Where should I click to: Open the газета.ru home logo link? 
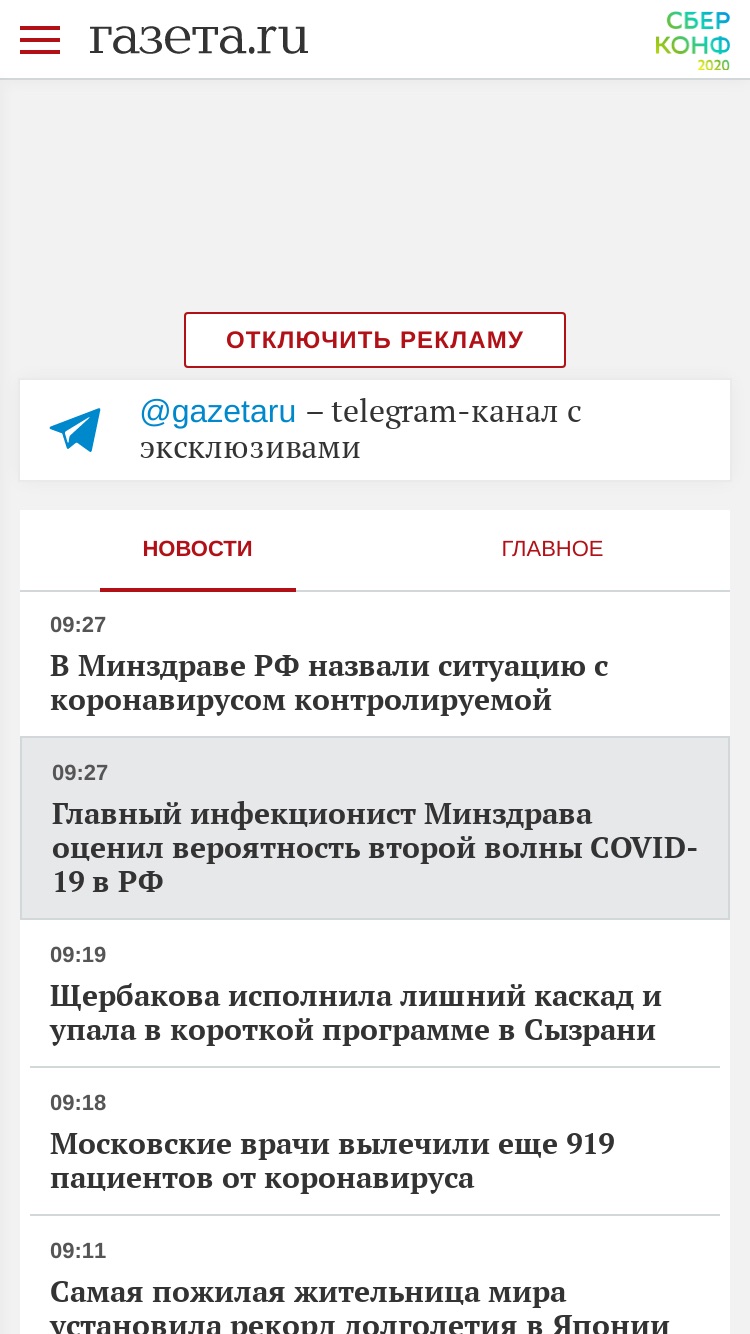(198, 38)
